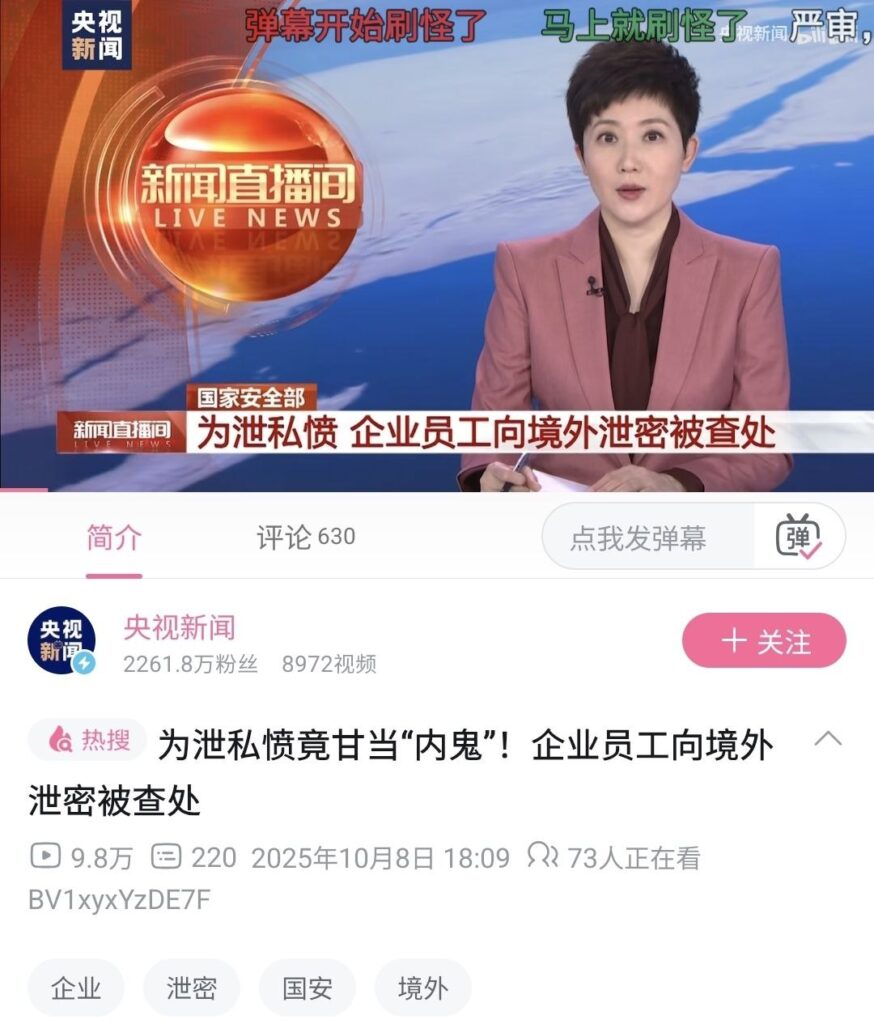Tap the news video player

click(437, 245)
